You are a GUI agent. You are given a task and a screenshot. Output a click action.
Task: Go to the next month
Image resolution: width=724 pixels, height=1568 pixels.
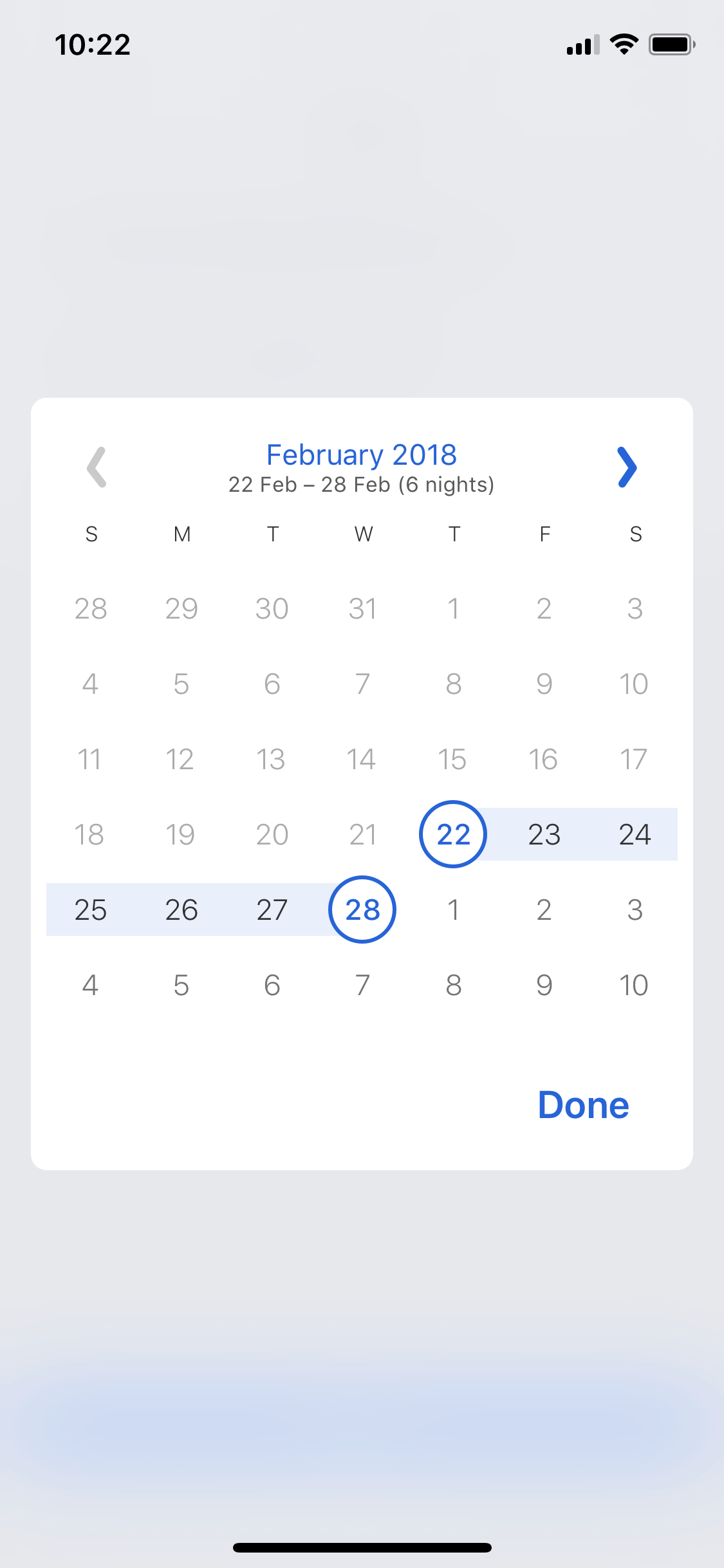(x=627, y=467)
